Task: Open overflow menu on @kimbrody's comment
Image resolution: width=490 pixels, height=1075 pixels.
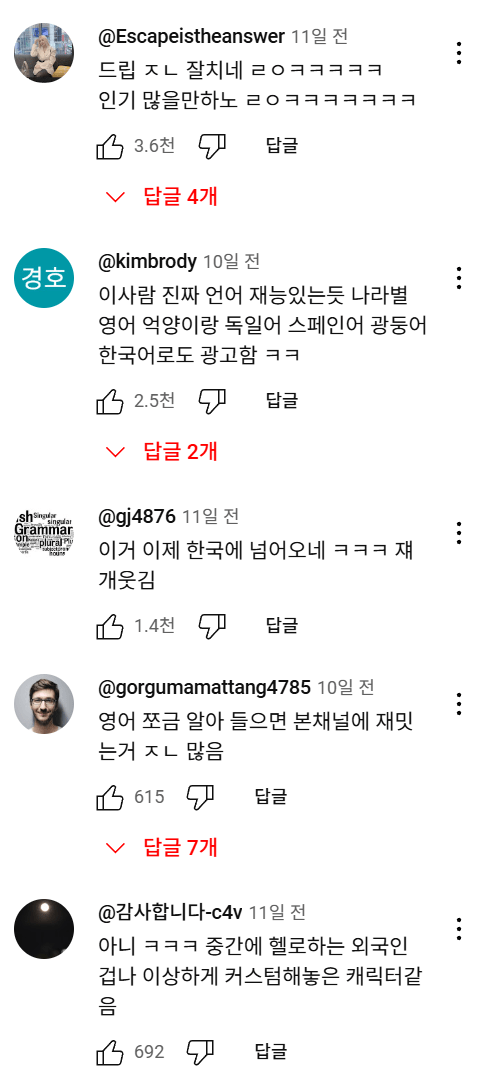Action: click(x=459, y=278)
